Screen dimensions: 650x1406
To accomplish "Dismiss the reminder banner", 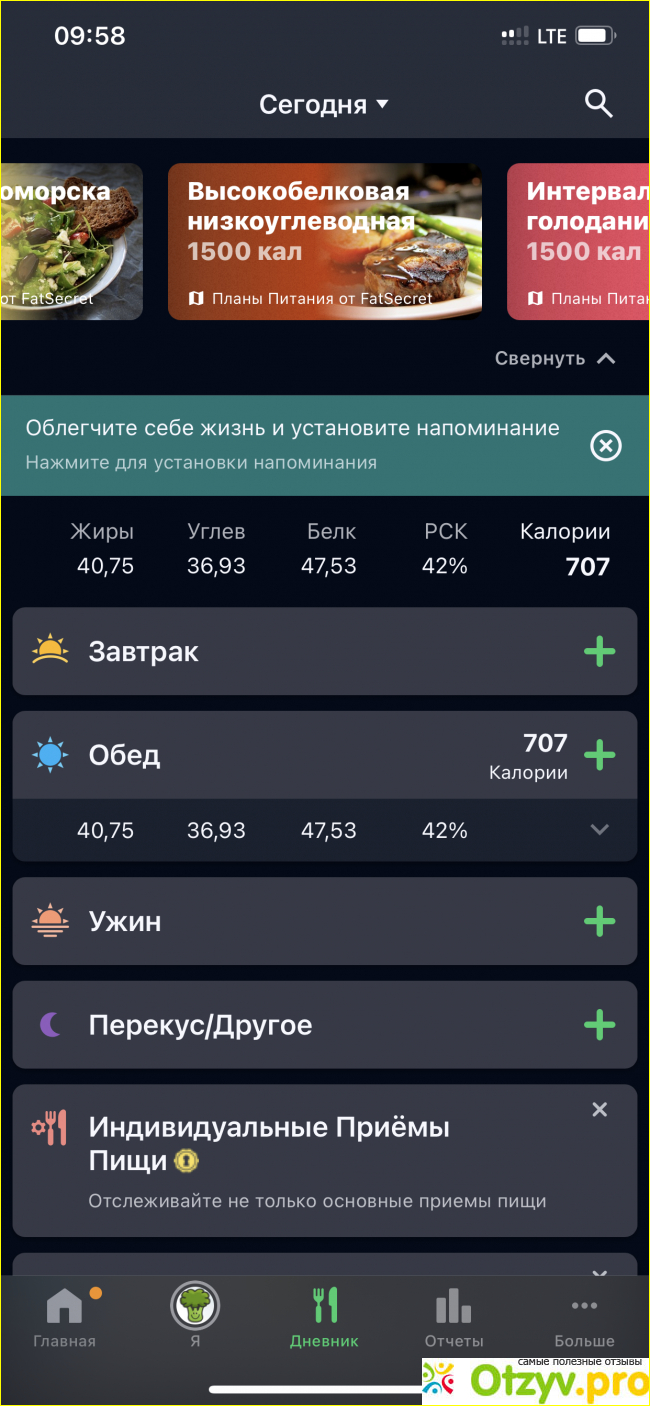I will click(605, 446).
